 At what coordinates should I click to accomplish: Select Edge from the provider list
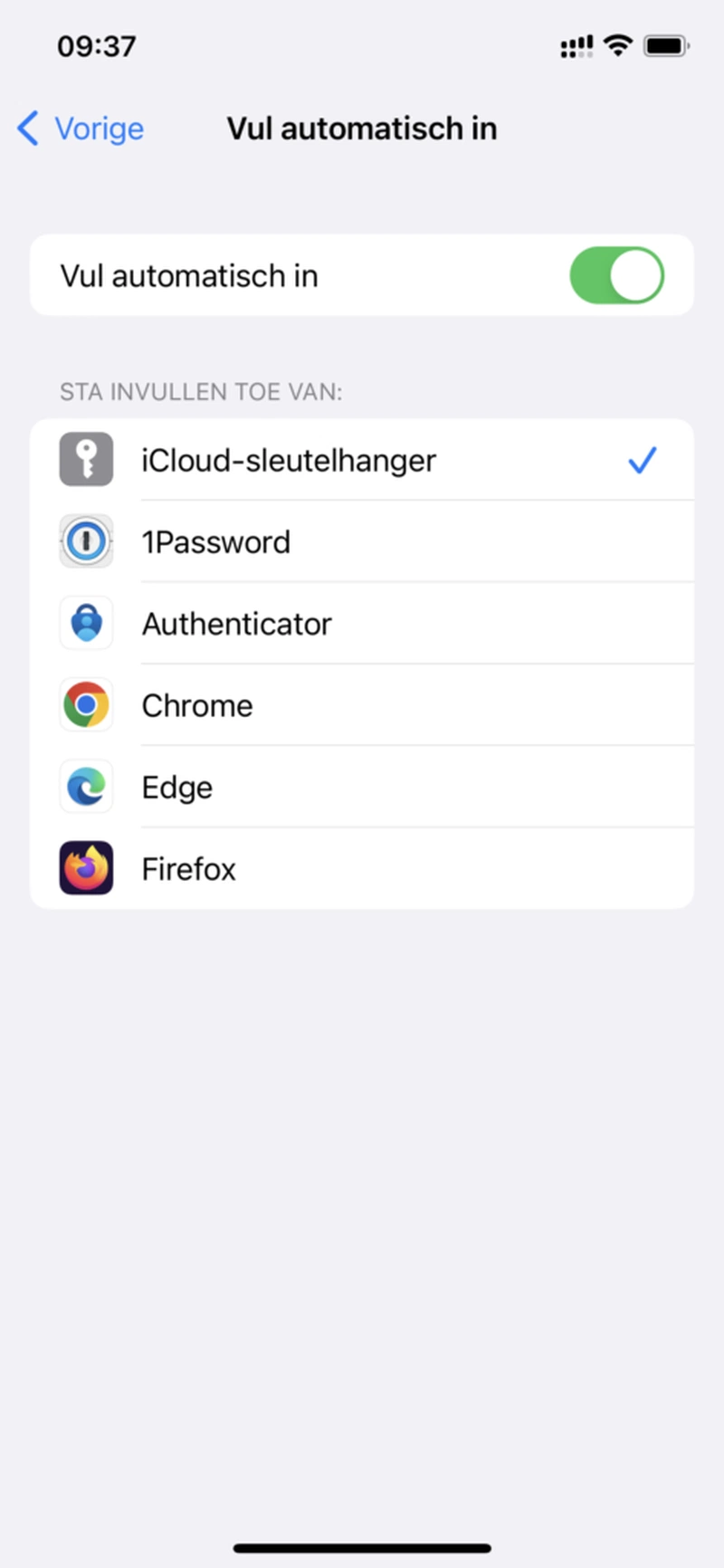(x=362, y=786)
